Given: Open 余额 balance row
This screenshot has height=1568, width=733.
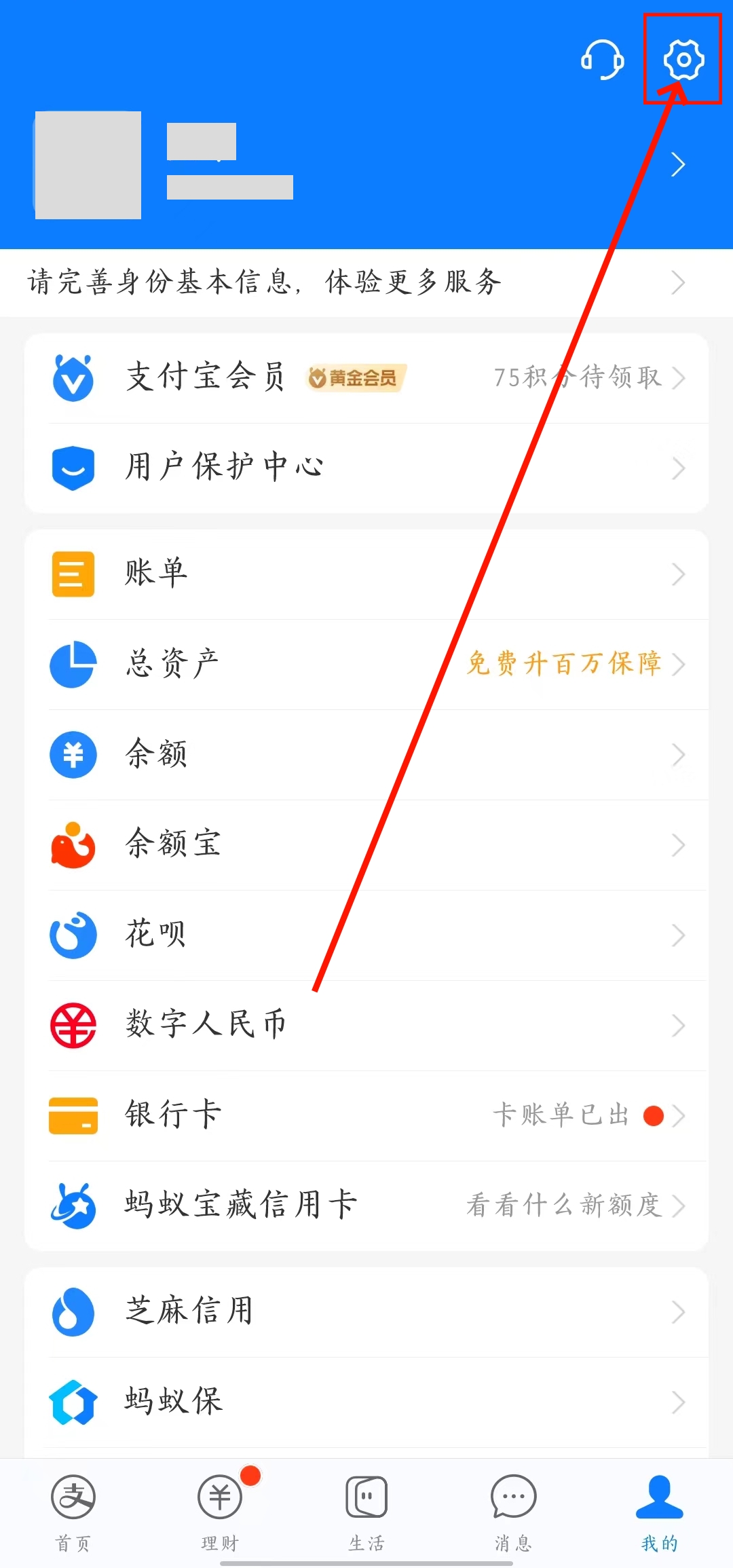Looking at the screenshot, I should point(366,754).
